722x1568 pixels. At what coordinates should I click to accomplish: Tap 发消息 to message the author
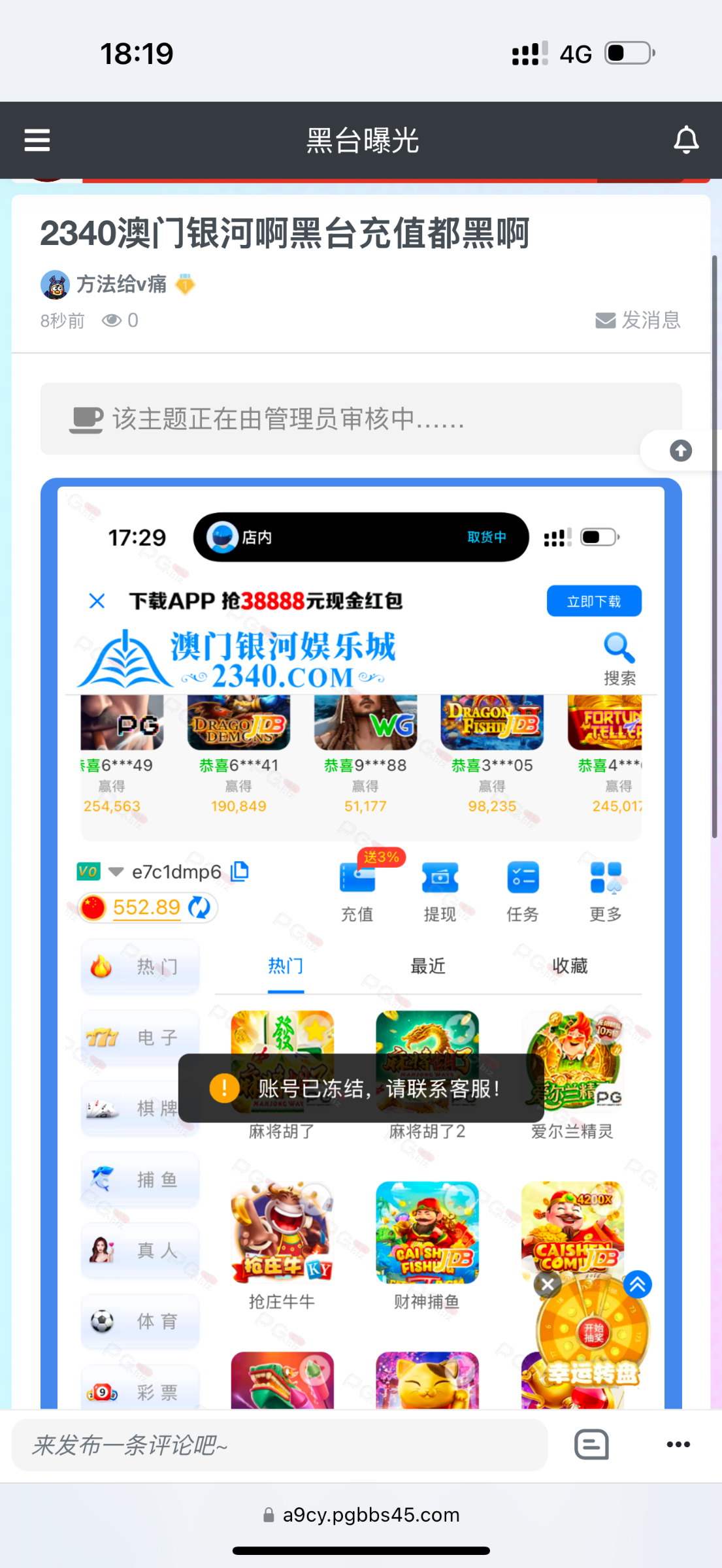(x=638, y=320)
